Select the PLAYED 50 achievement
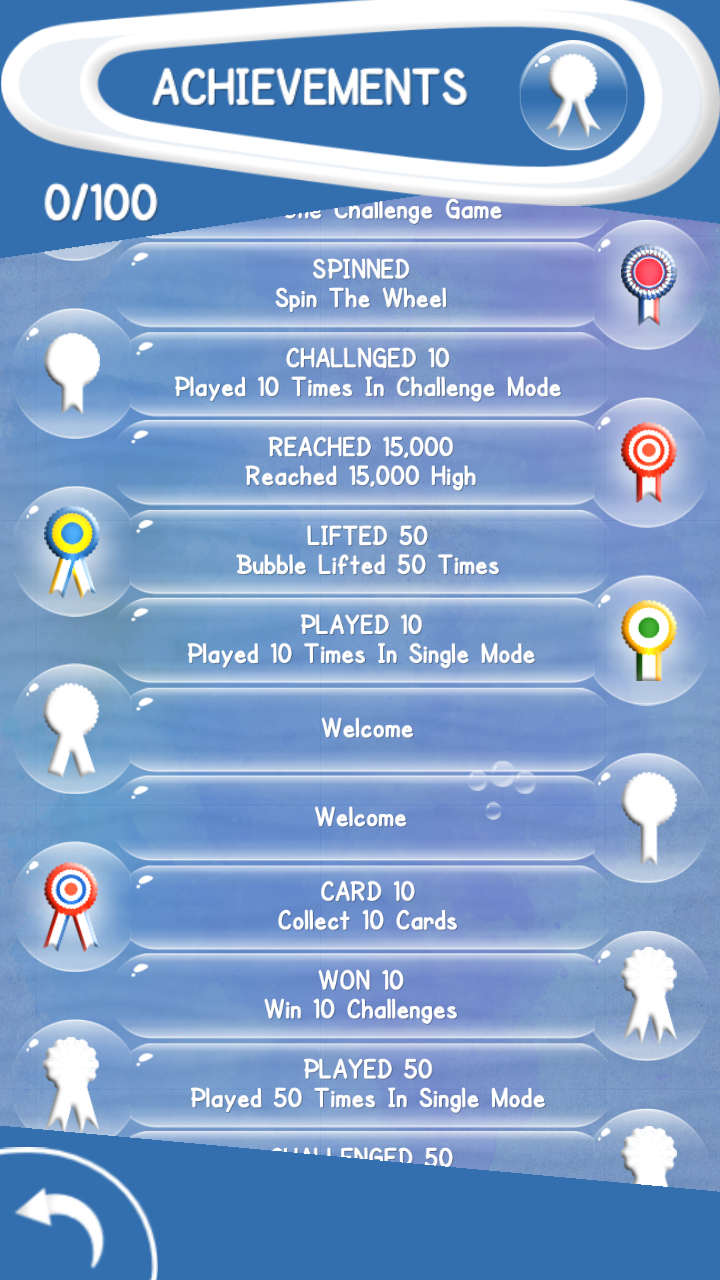 [x=367, y=1085]
